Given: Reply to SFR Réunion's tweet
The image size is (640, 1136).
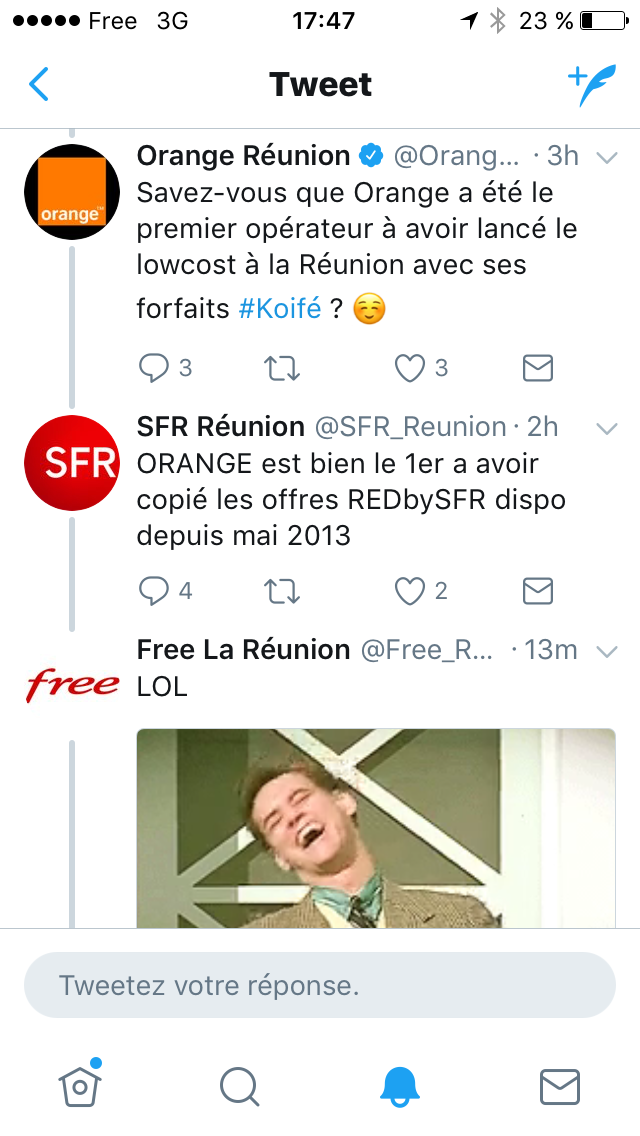Looking at the screenshot, I should (x=153, y=591).
